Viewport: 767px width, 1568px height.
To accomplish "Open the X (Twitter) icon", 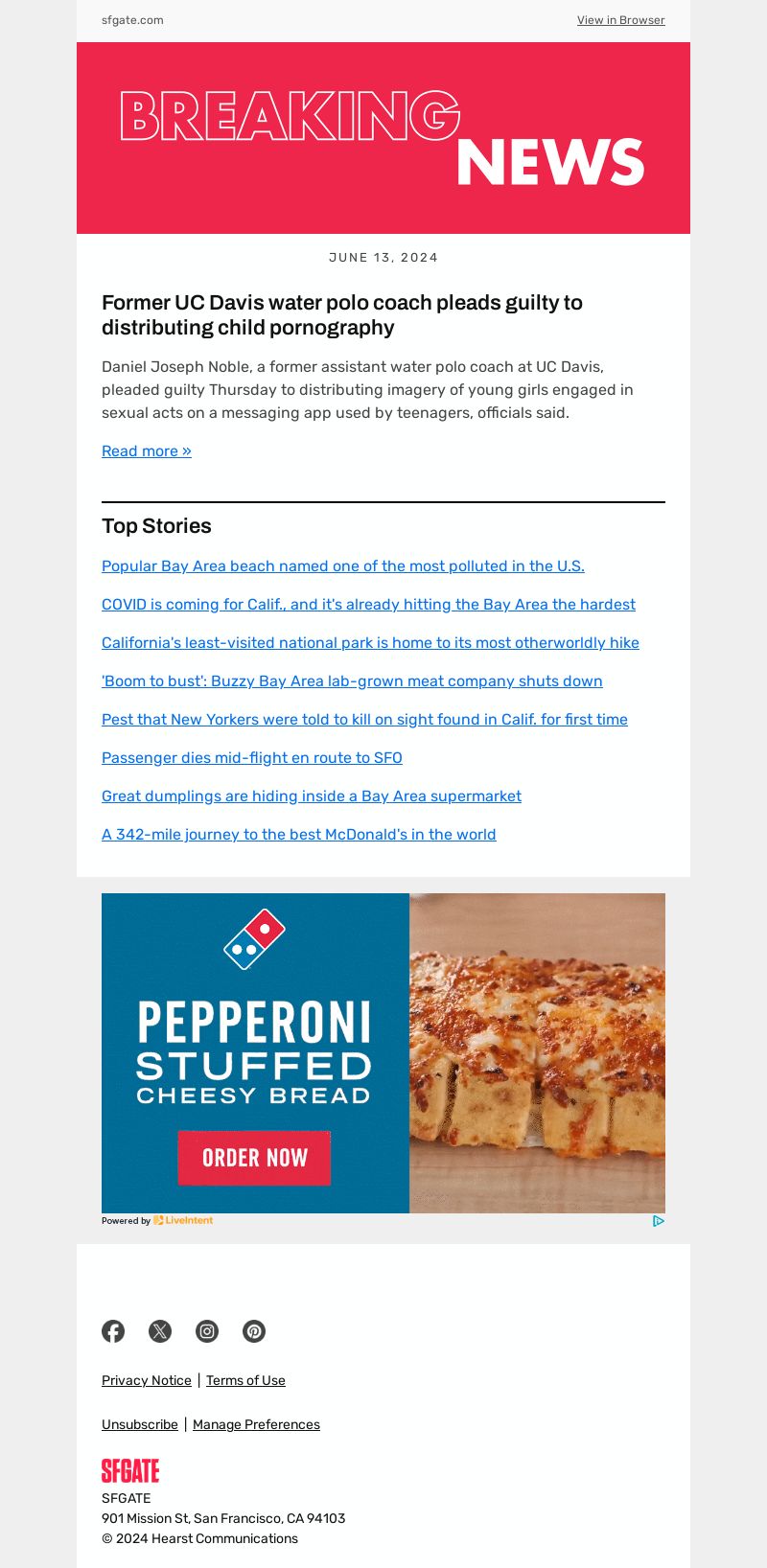I will (x=160, y=1331).
